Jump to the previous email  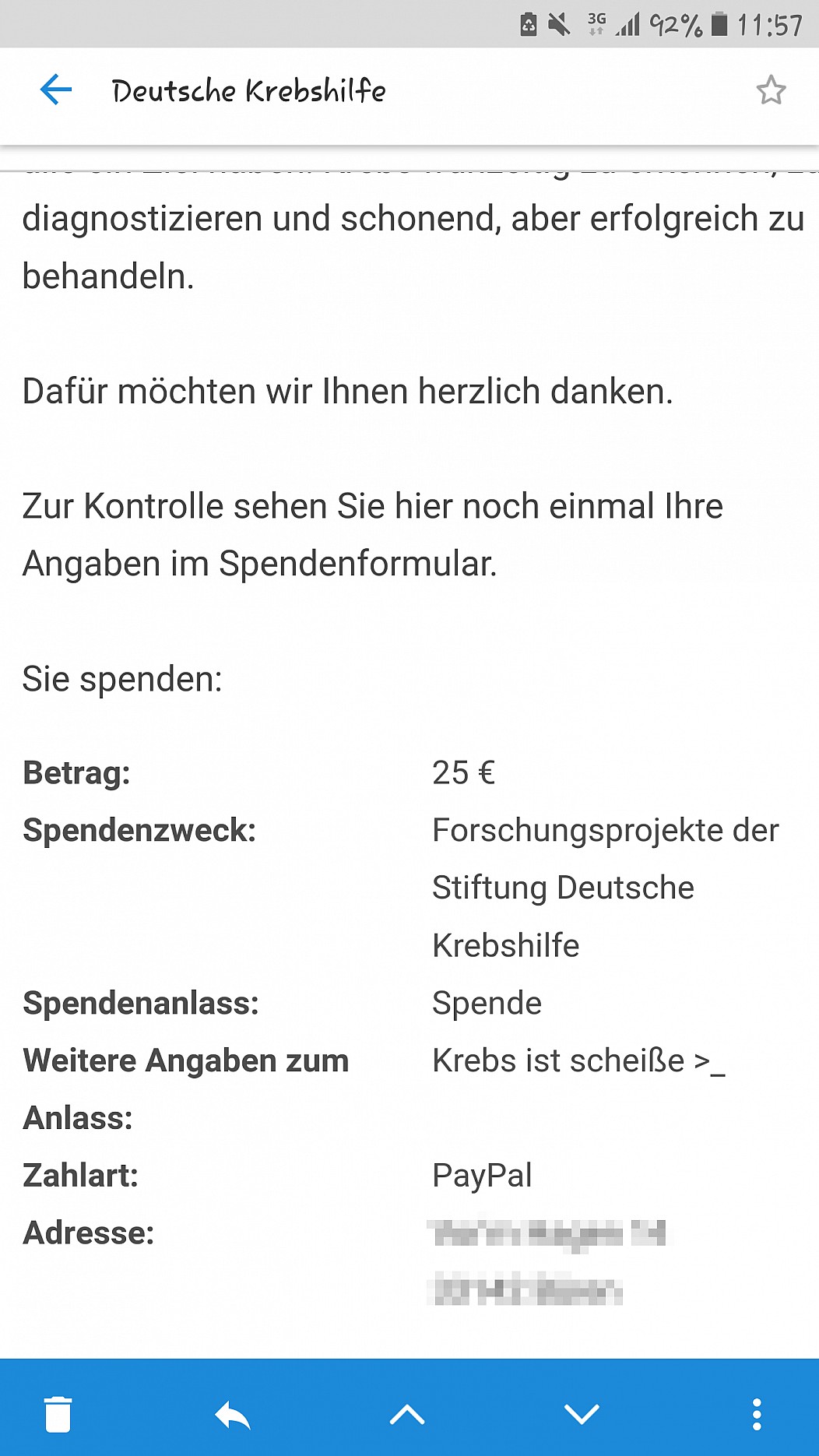[x=407, y=1414]
